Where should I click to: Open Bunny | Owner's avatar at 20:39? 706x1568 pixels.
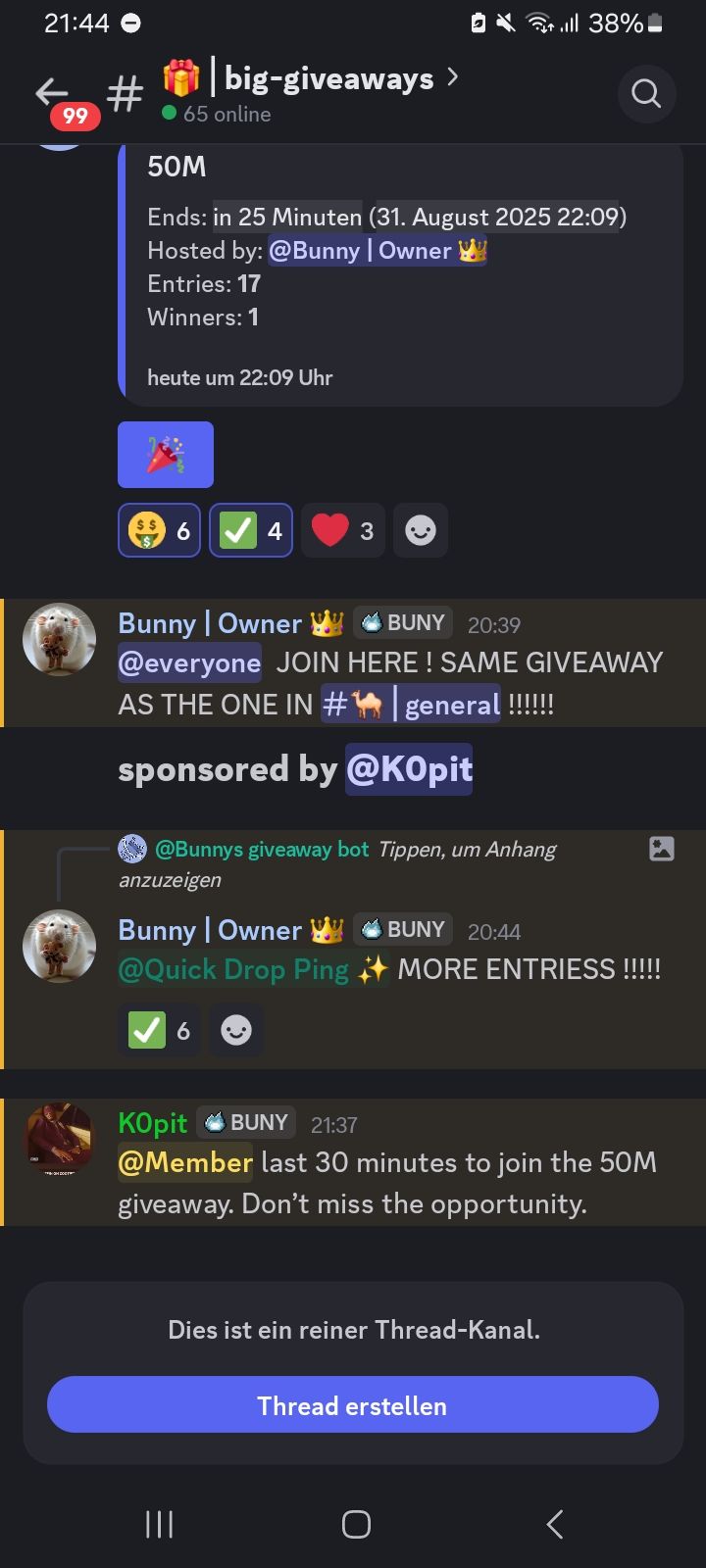click(59, 639)
